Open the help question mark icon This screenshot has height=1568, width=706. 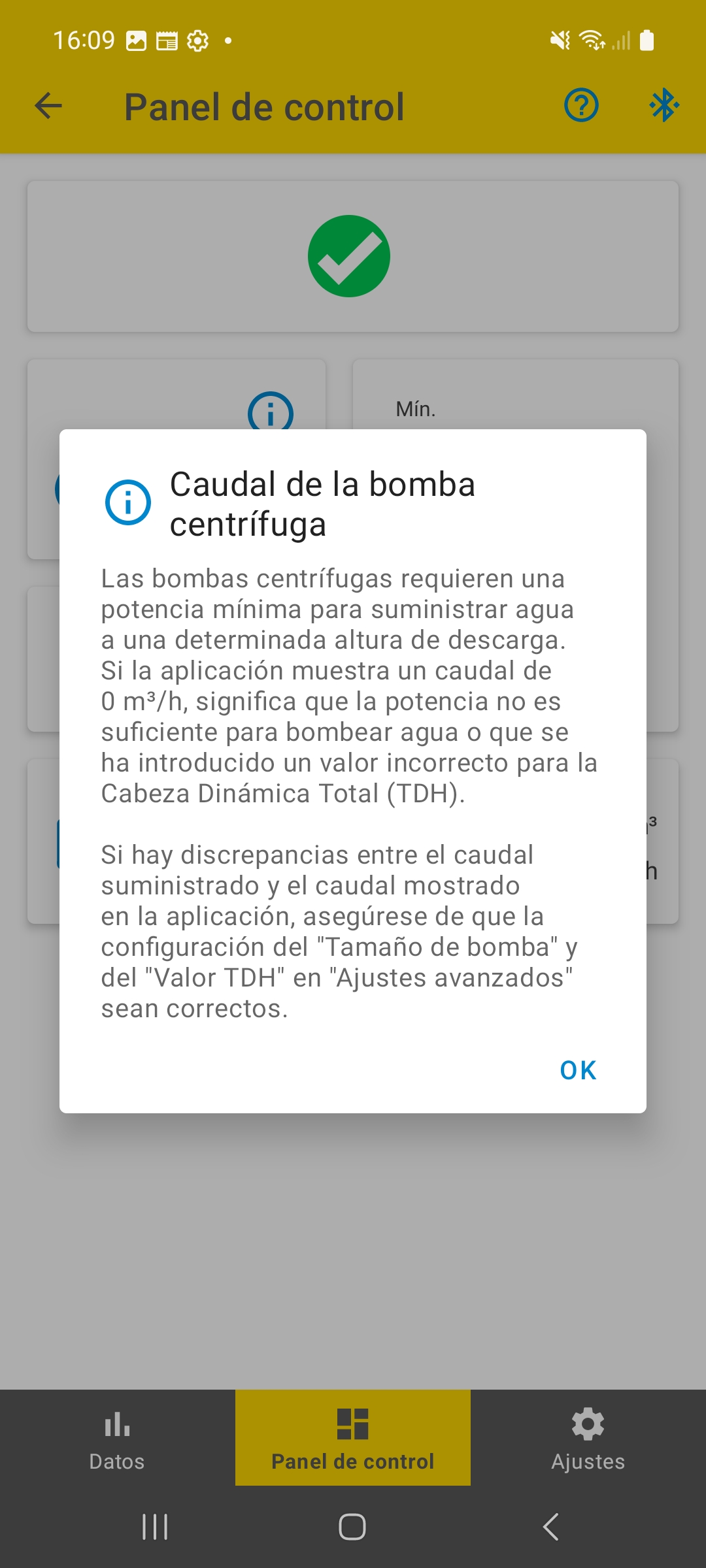tap(581, 106)
